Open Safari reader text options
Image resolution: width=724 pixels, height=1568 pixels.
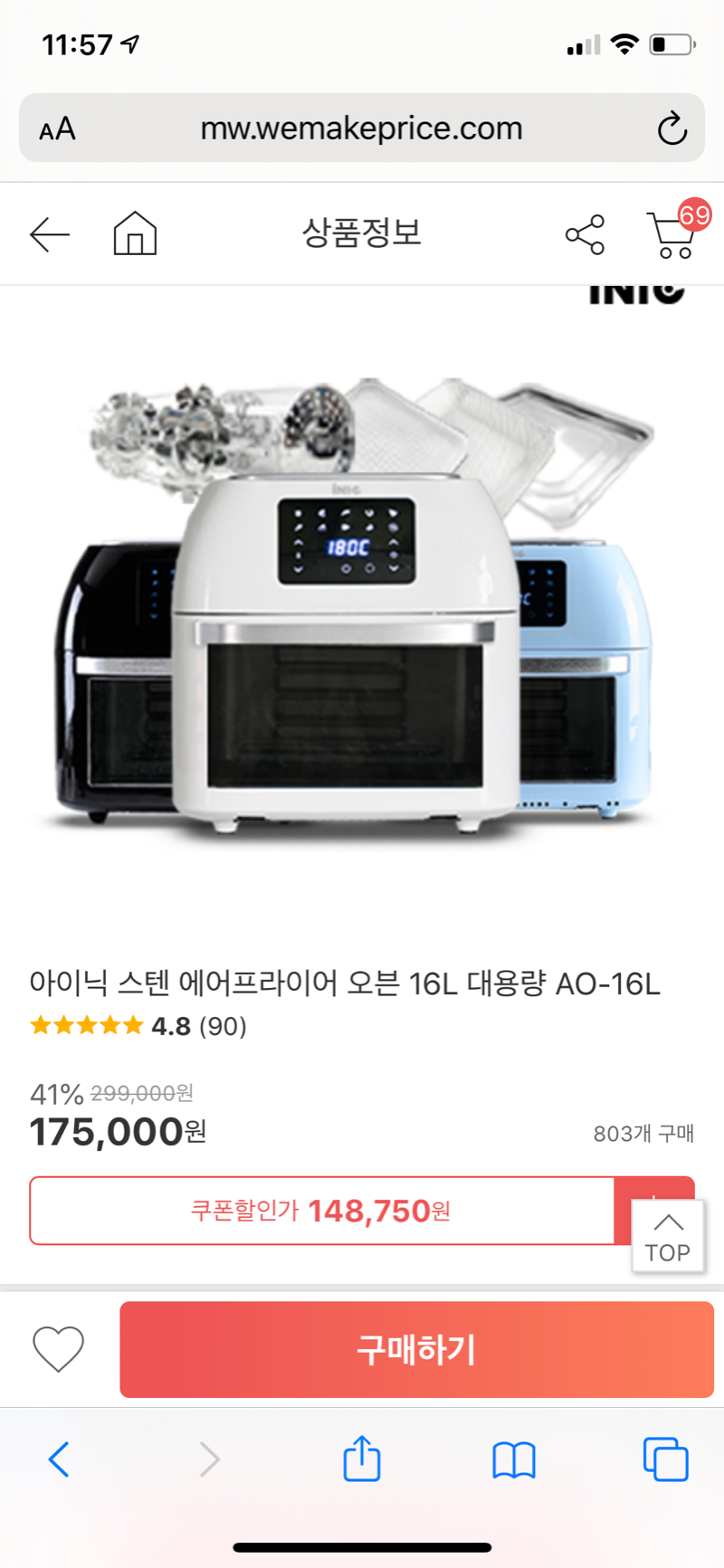57,128
